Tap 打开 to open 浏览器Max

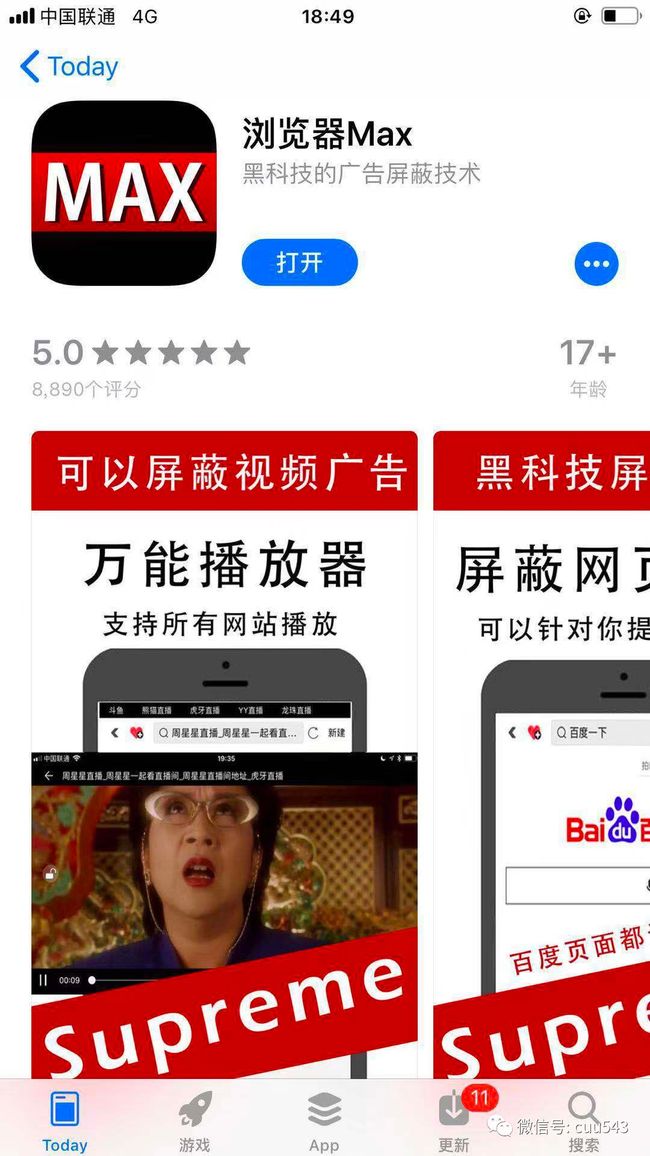coord(299,262)
